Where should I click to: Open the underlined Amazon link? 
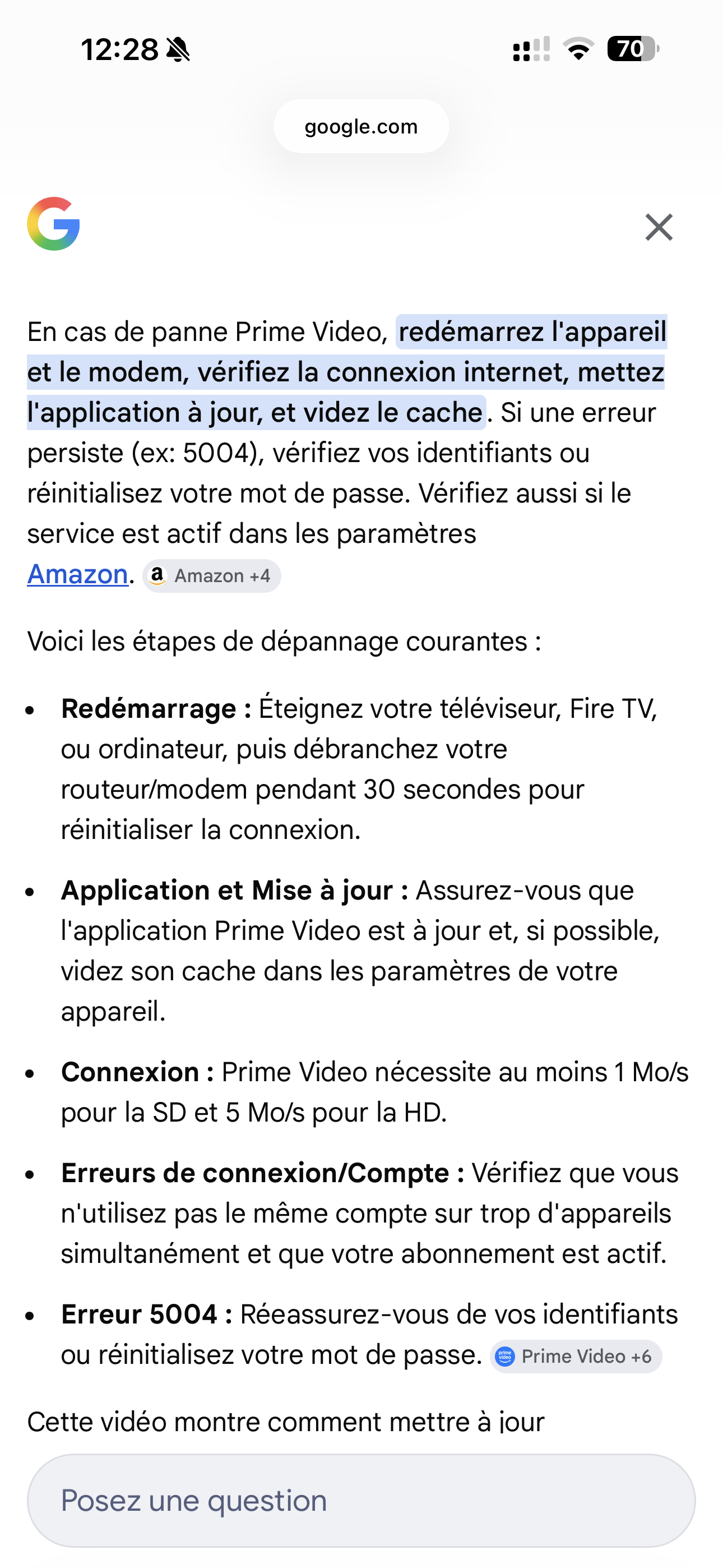pos(77,574)
